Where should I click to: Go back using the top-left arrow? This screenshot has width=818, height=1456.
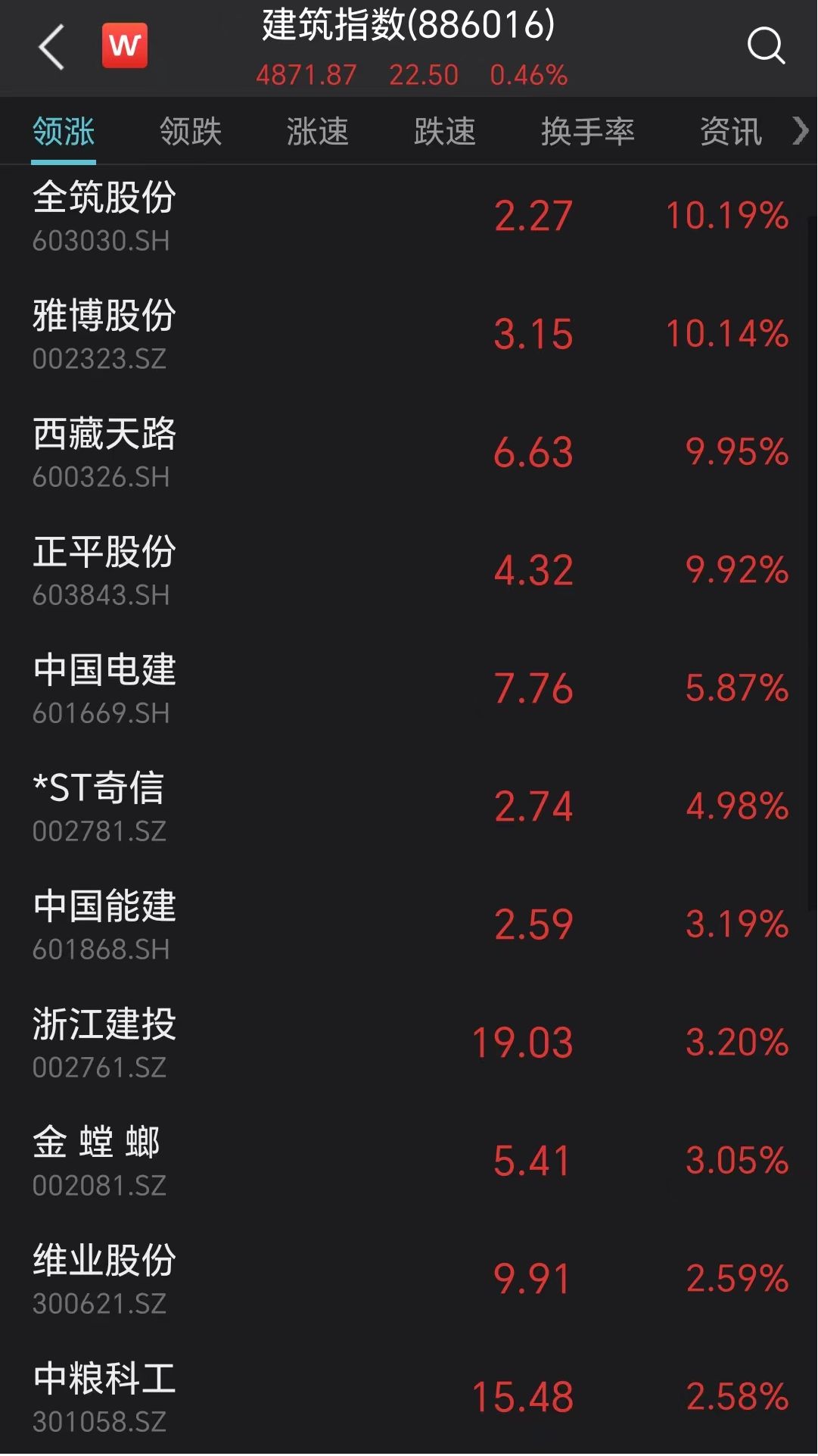[51, 47]
